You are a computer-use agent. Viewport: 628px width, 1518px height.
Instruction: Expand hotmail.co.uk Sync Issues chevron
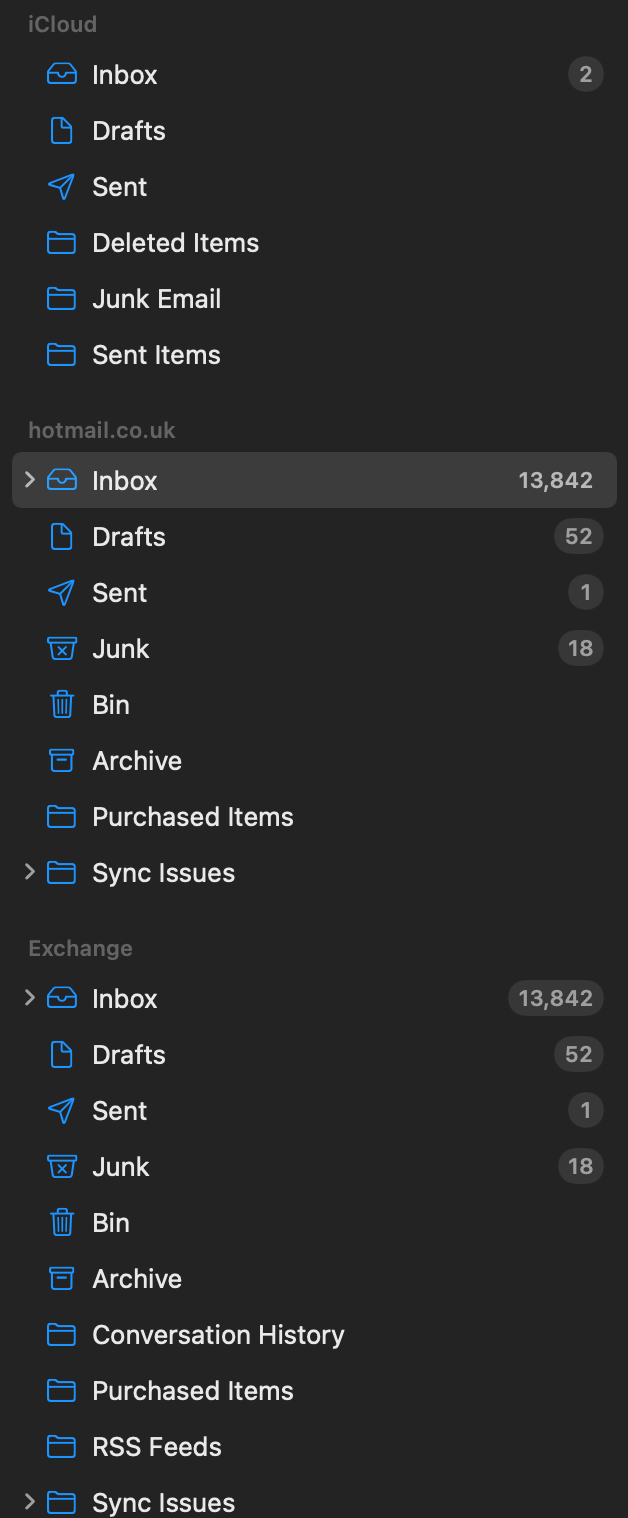[x=30, y=872]
